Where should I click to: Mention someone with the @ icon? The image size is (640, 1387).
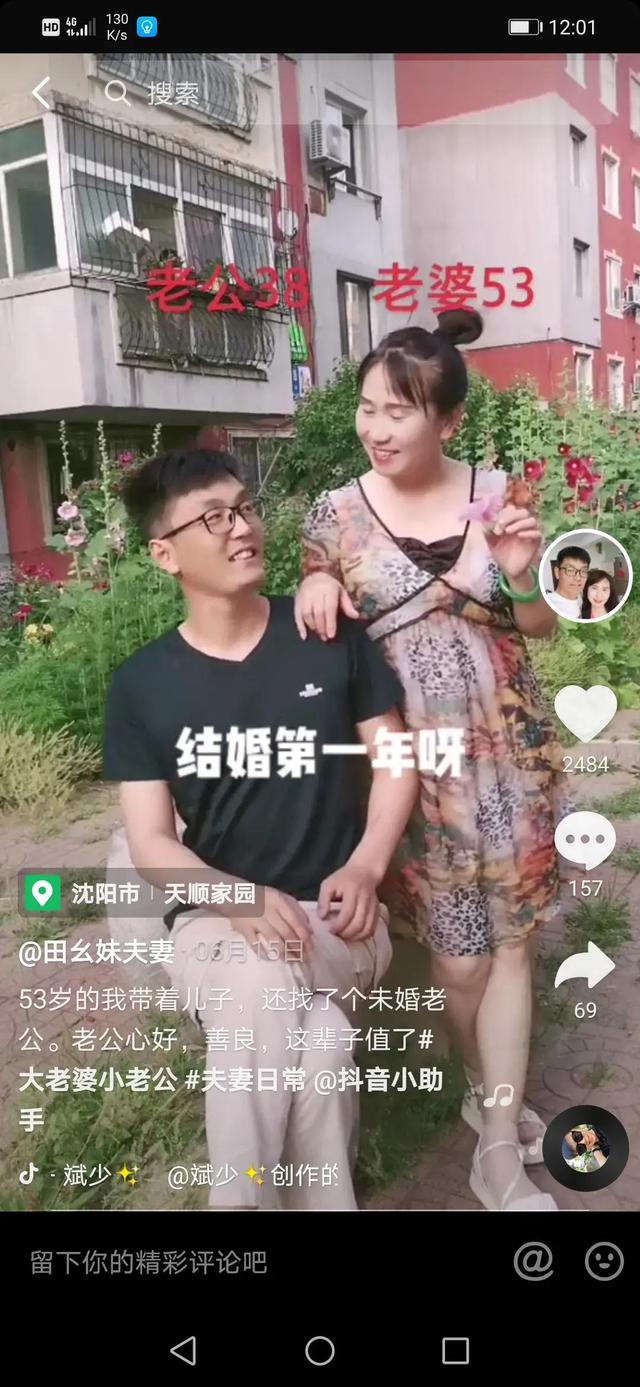click(533, 1262)
